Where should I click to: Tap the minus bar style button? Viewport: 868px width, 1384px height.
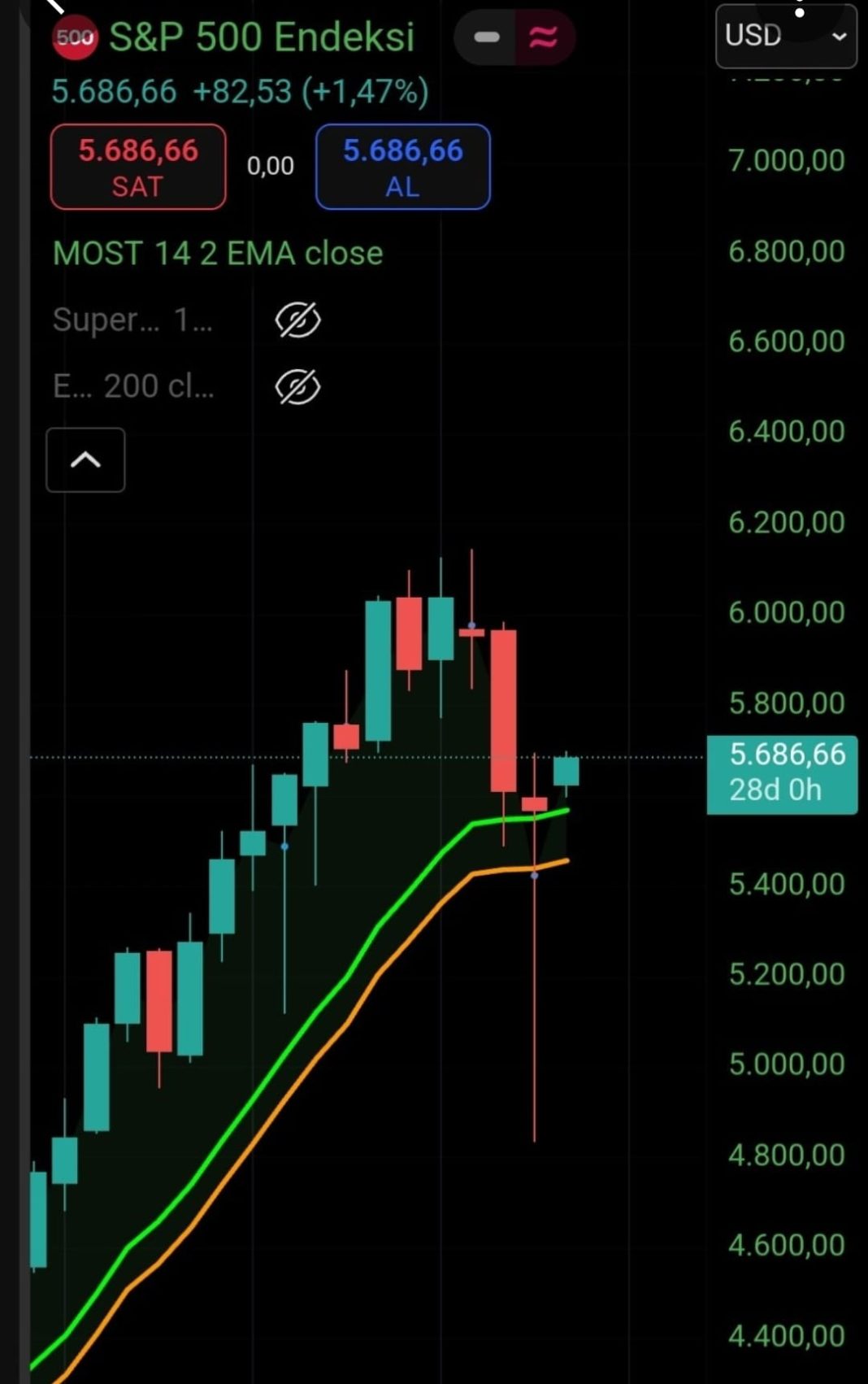(486, 37)
